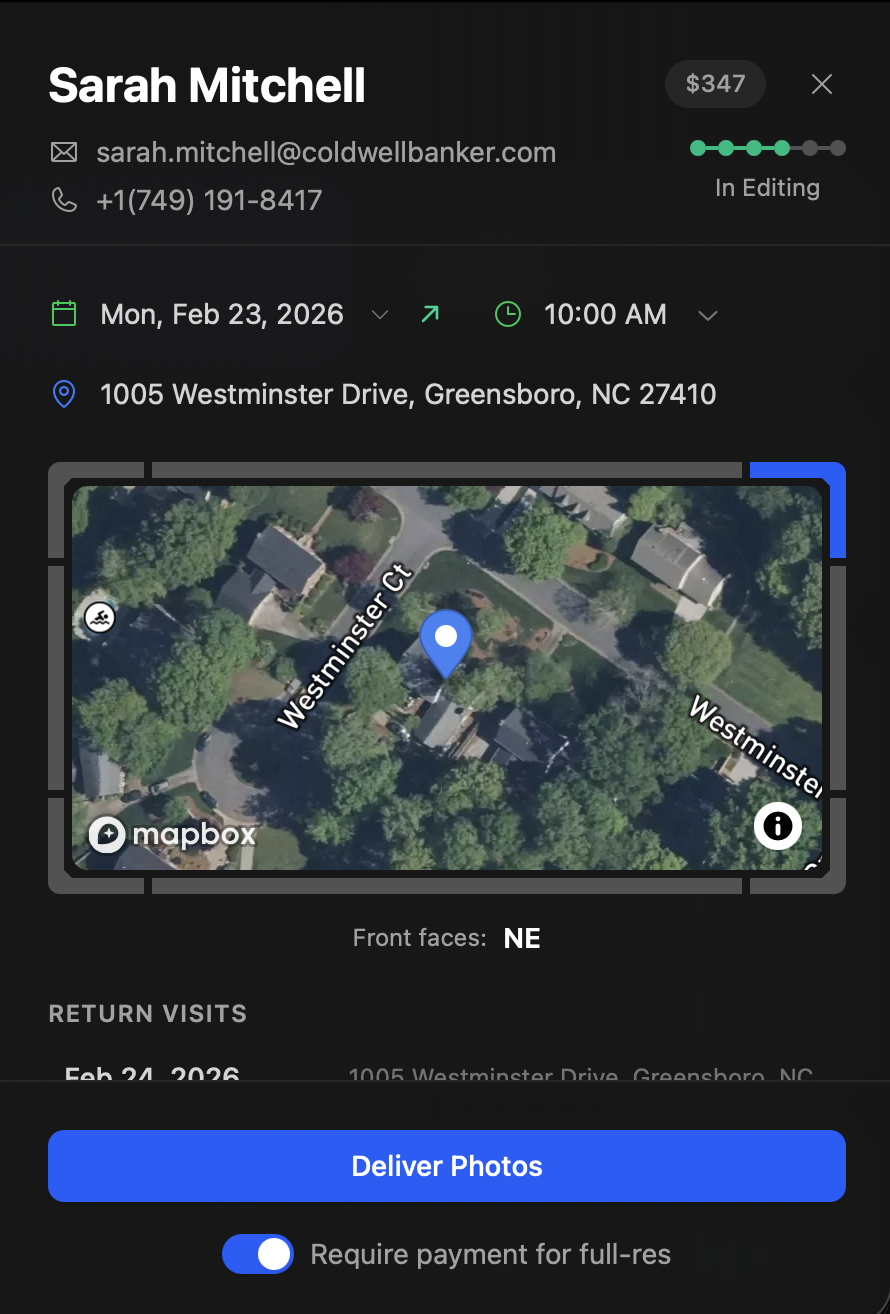This screenshot has height=1314, width=890.
Task: Close the Sarah Mitchell booking panel
Action: [x=822, y=84]
